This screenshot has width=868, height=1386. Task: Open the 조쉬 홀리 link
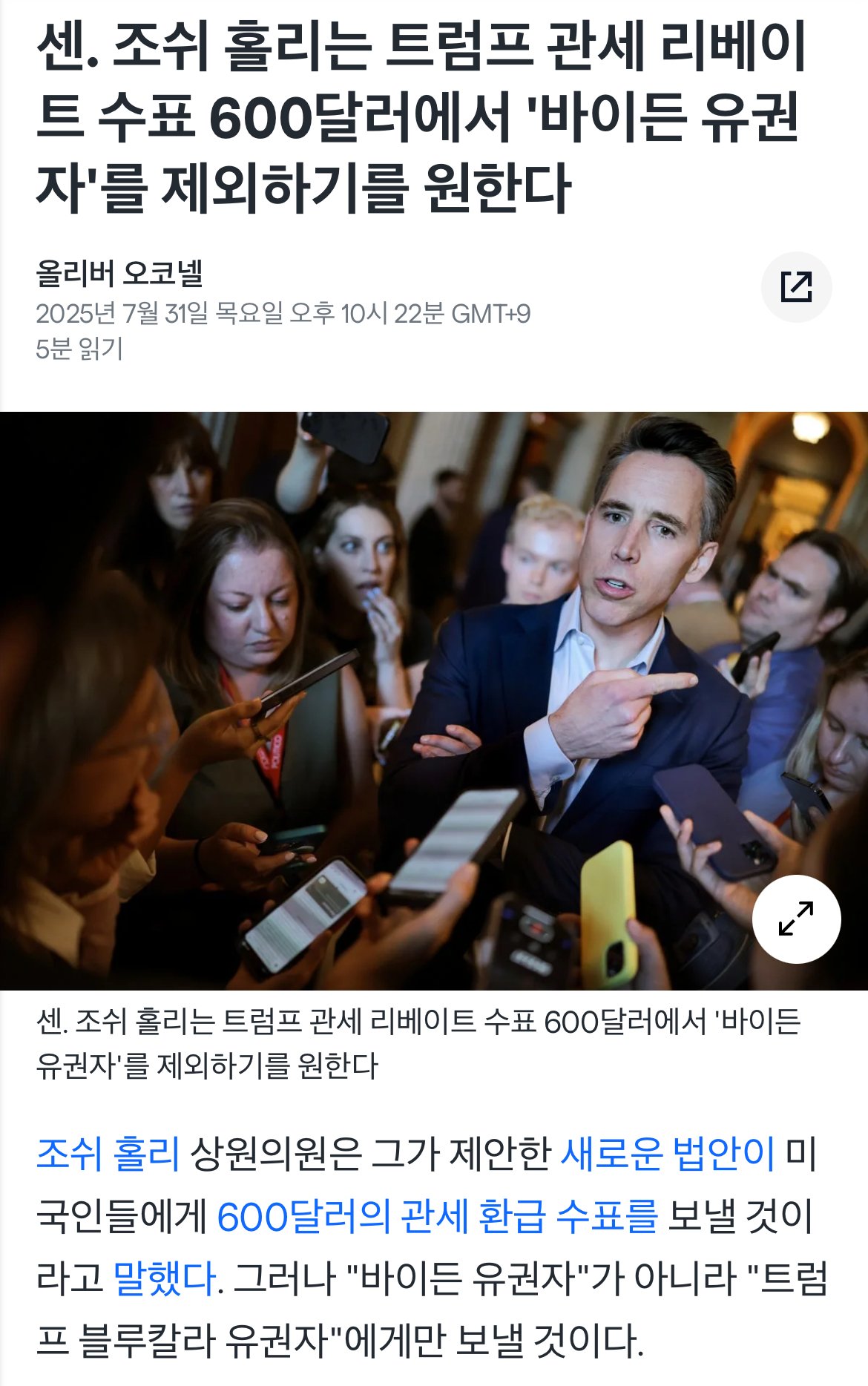click(108, 1153)
